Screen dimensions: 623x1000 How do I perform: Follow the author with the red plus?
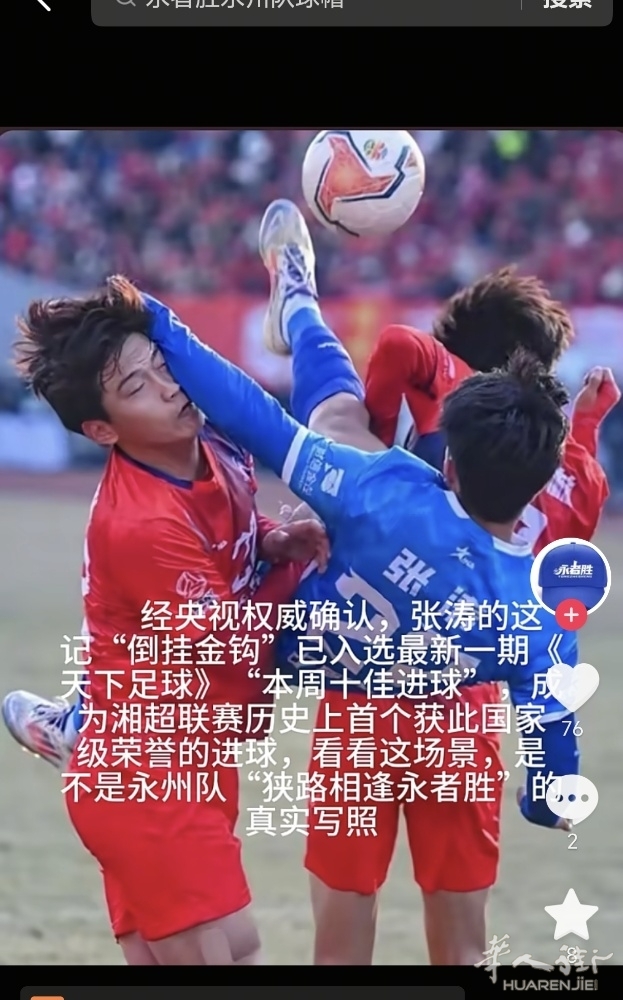tap(571, 614)
